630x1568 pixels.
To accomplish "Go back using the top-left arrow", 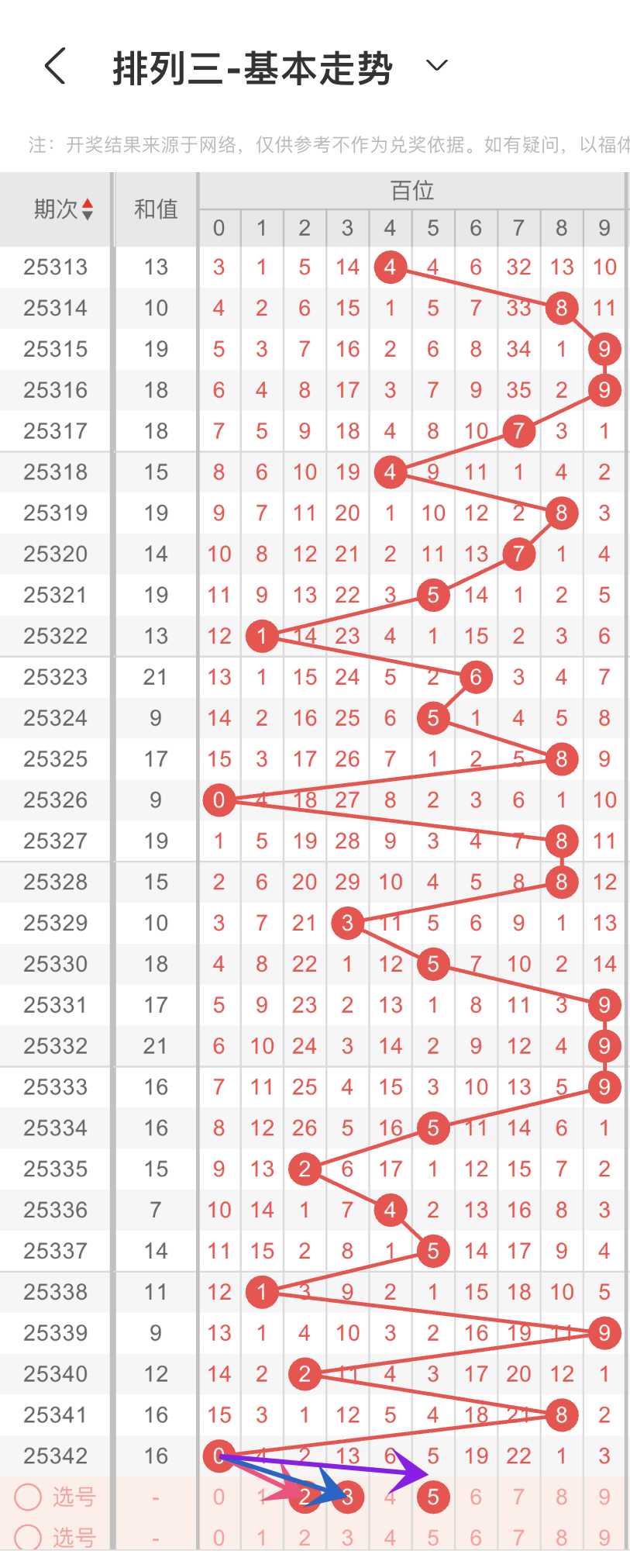I will [x=55, y=66].
